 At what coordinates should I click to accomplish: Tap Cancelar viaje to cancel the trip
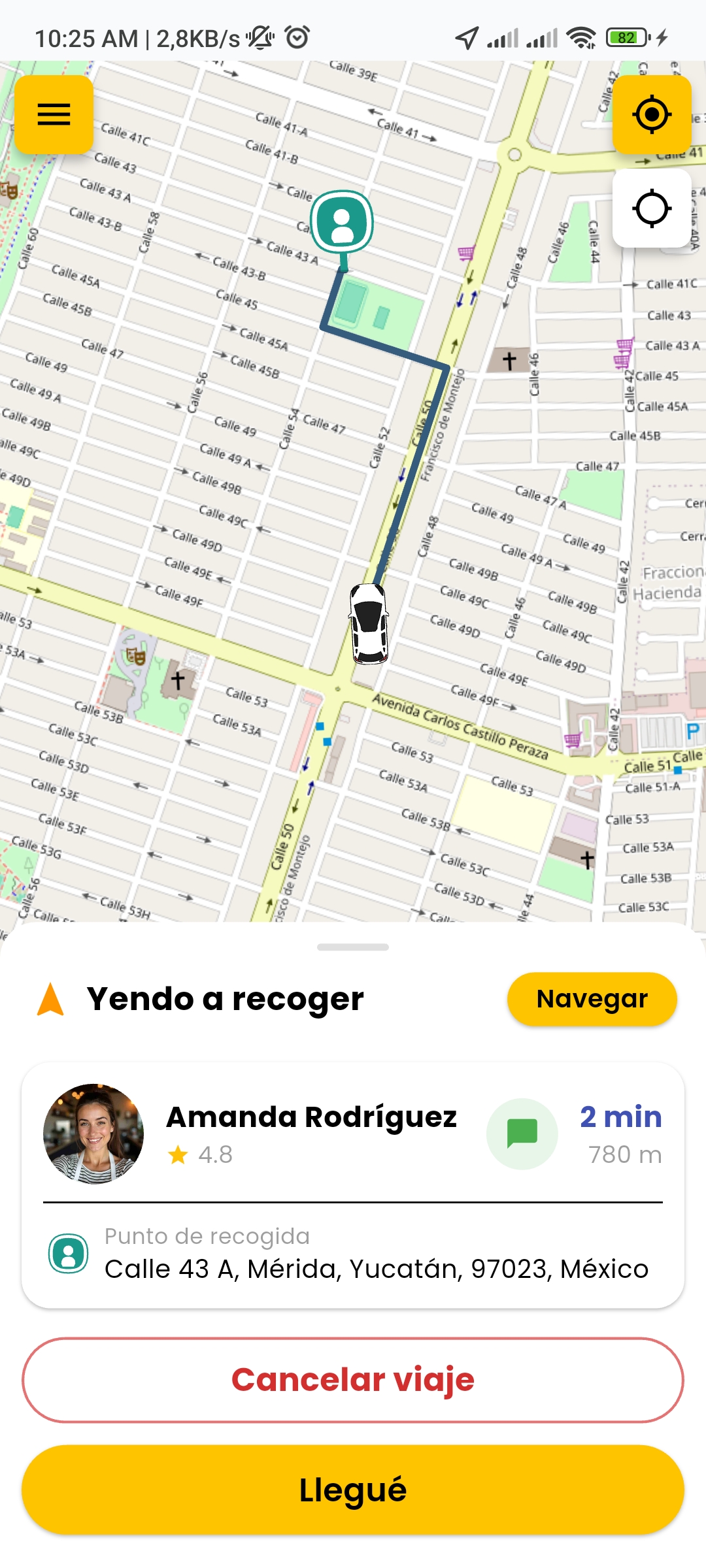tap(353, 1380)
